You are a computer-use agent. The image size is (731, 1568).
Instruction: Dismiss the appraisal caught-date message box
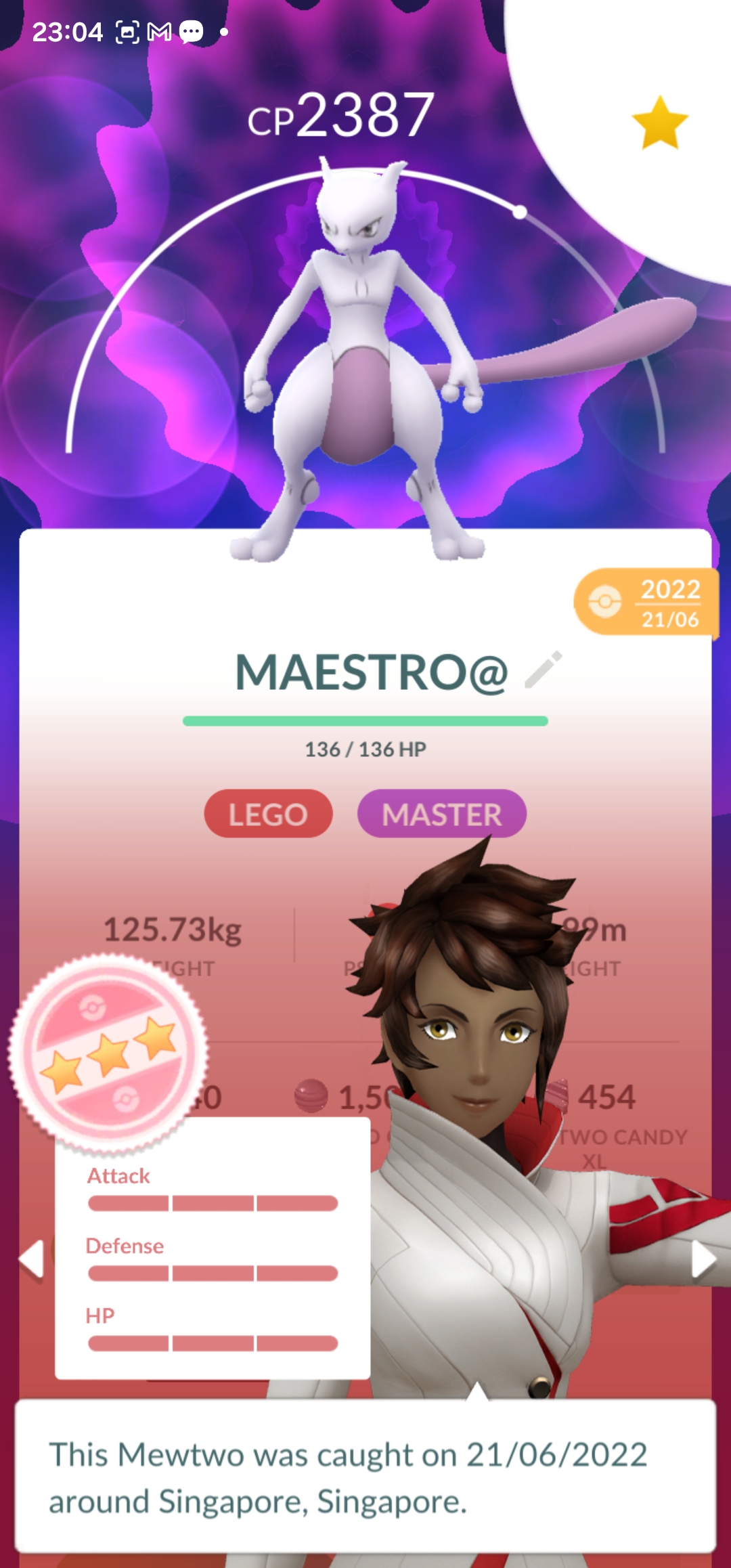pos(365,1477)
